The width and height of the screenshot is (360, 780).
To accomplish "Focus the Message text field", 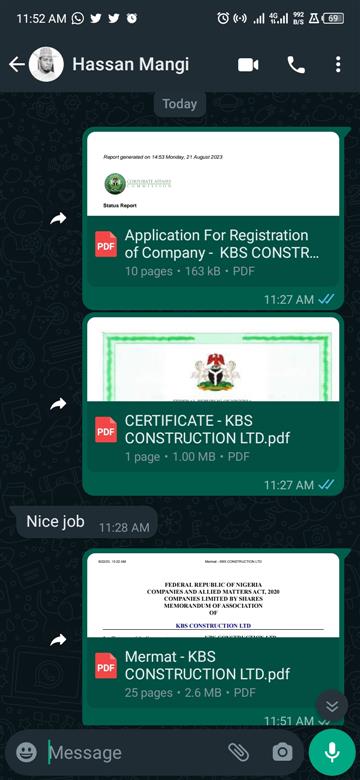I will click(x=134, y=752).
